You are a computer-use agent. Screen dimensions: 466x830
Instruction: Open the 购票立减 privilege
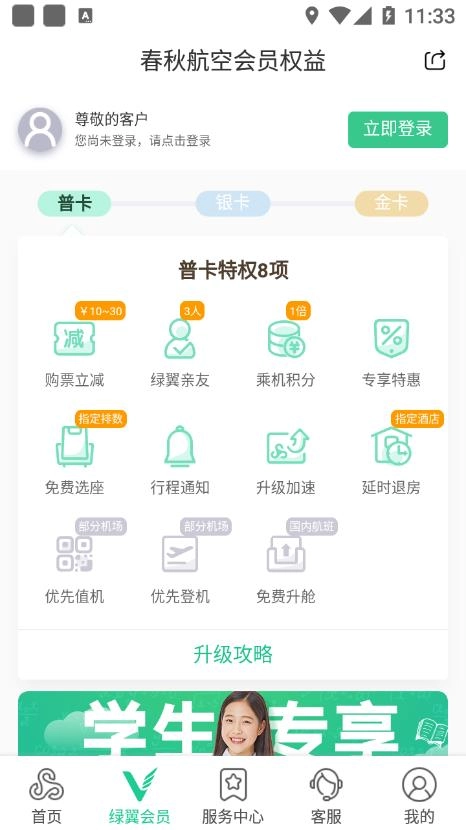[75, 347]
